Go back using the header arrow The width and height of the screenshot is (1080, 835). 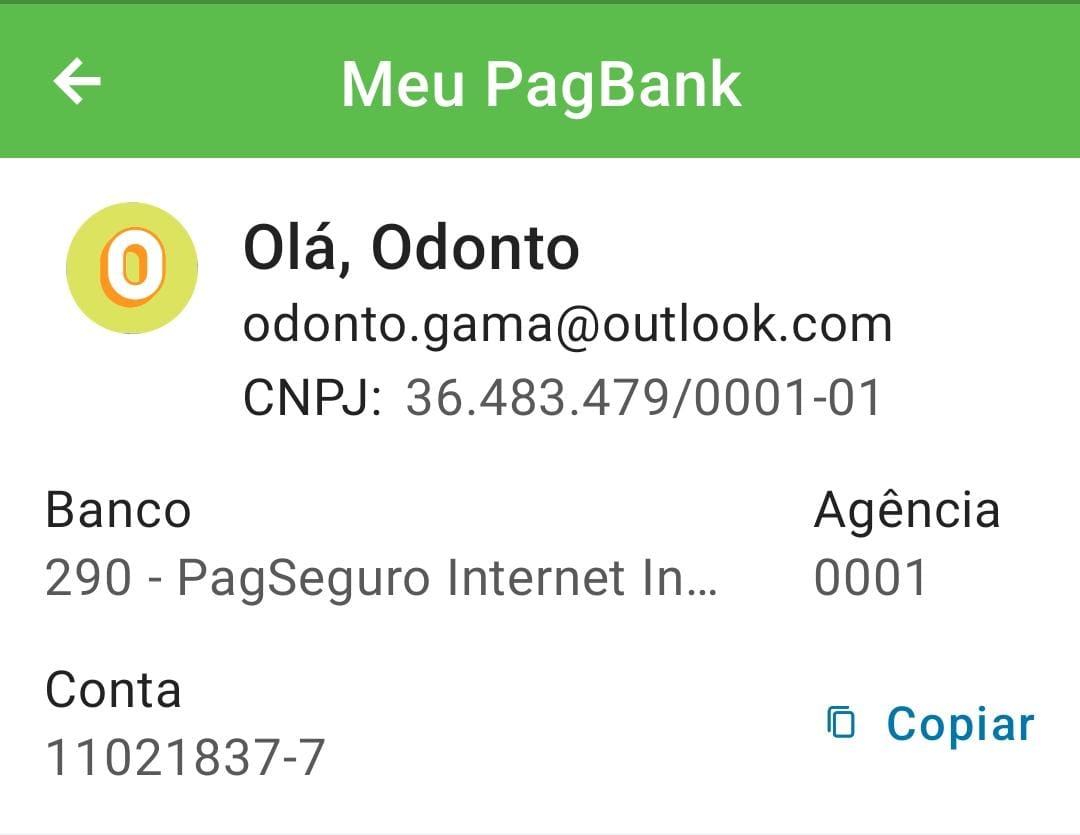tap(78, 82)
